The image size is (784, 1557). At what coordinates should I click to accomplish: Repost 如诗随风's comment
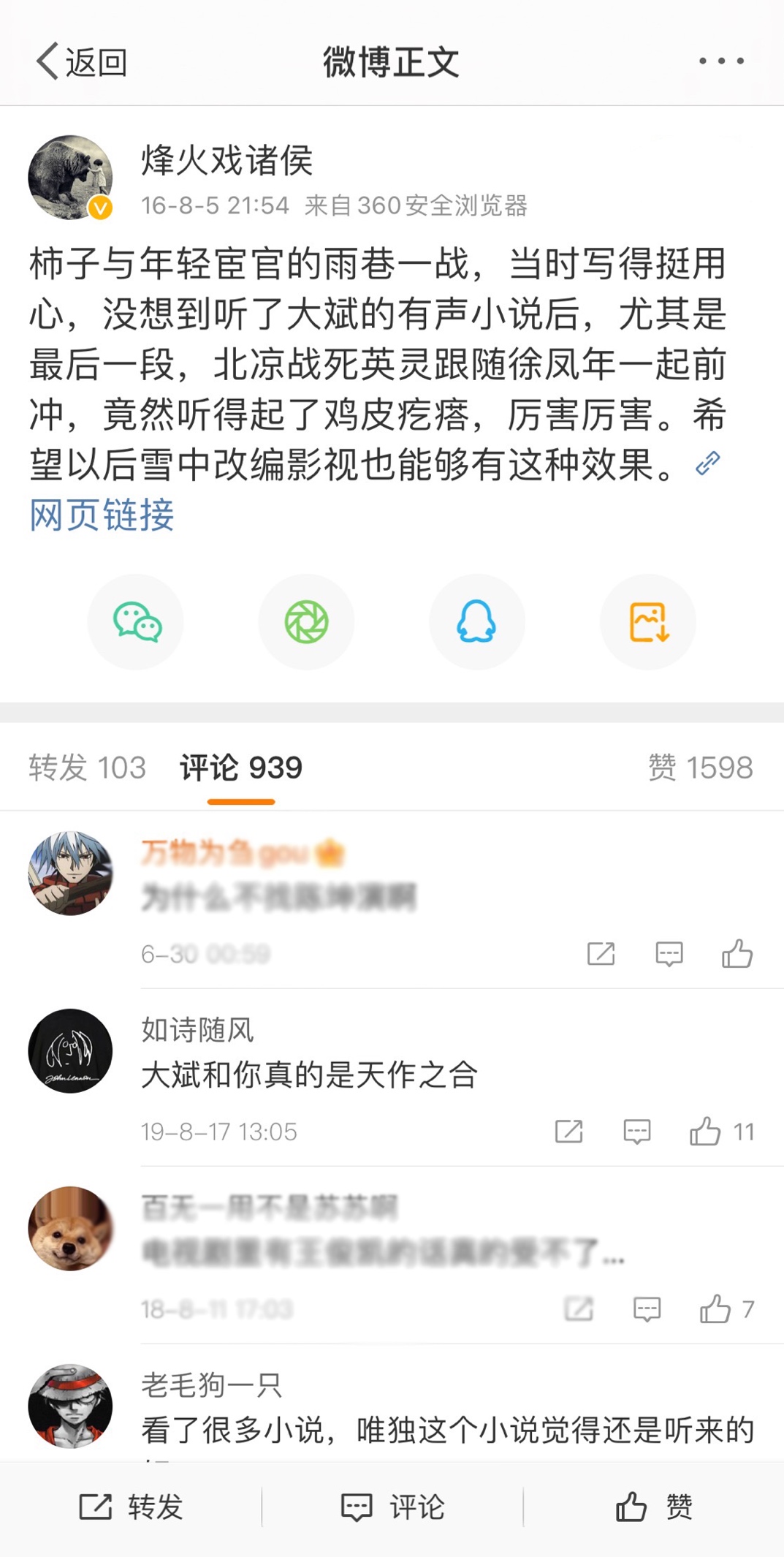pyautogui.click(x=568, y=1132)
